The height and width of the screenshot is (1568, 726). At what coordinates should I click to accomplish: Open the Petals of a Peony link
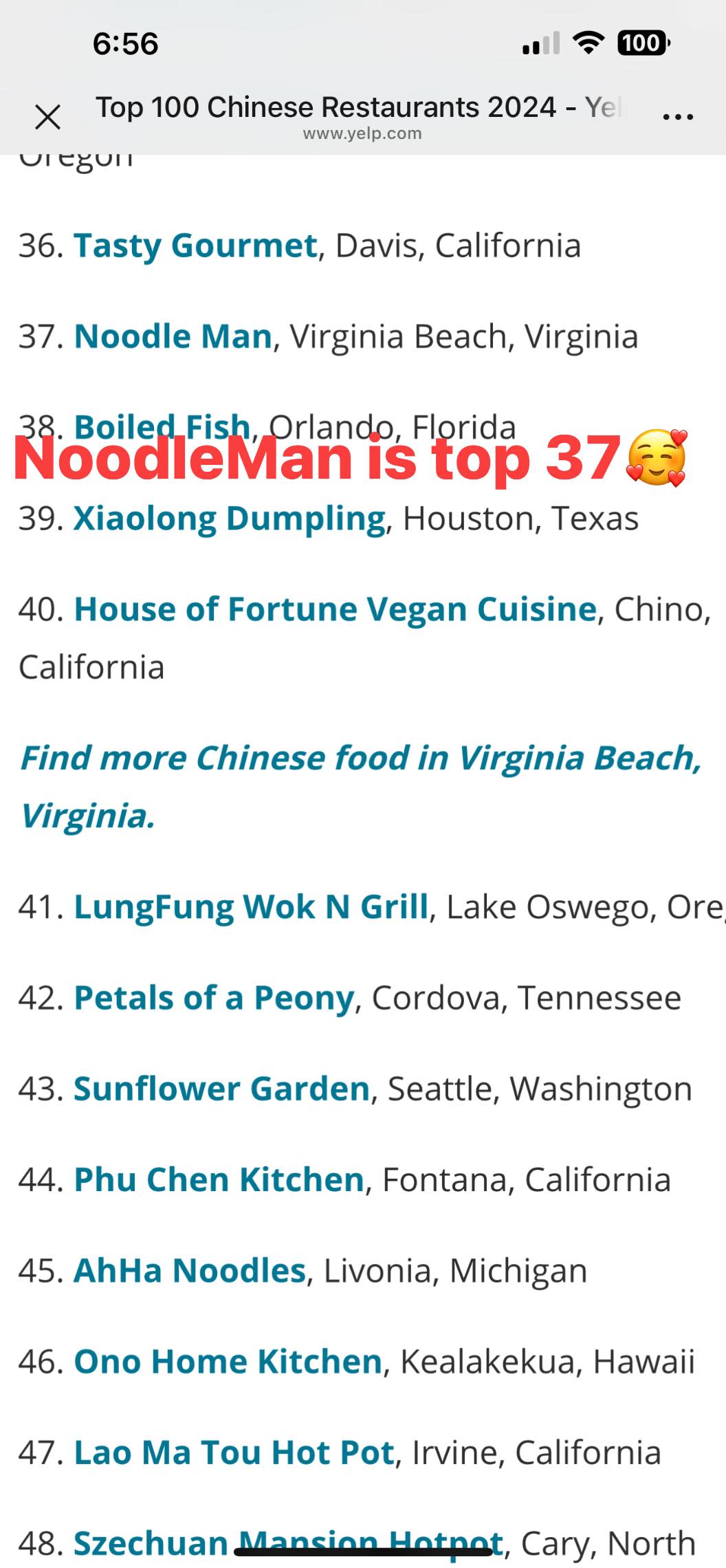(x=214, y=997)
